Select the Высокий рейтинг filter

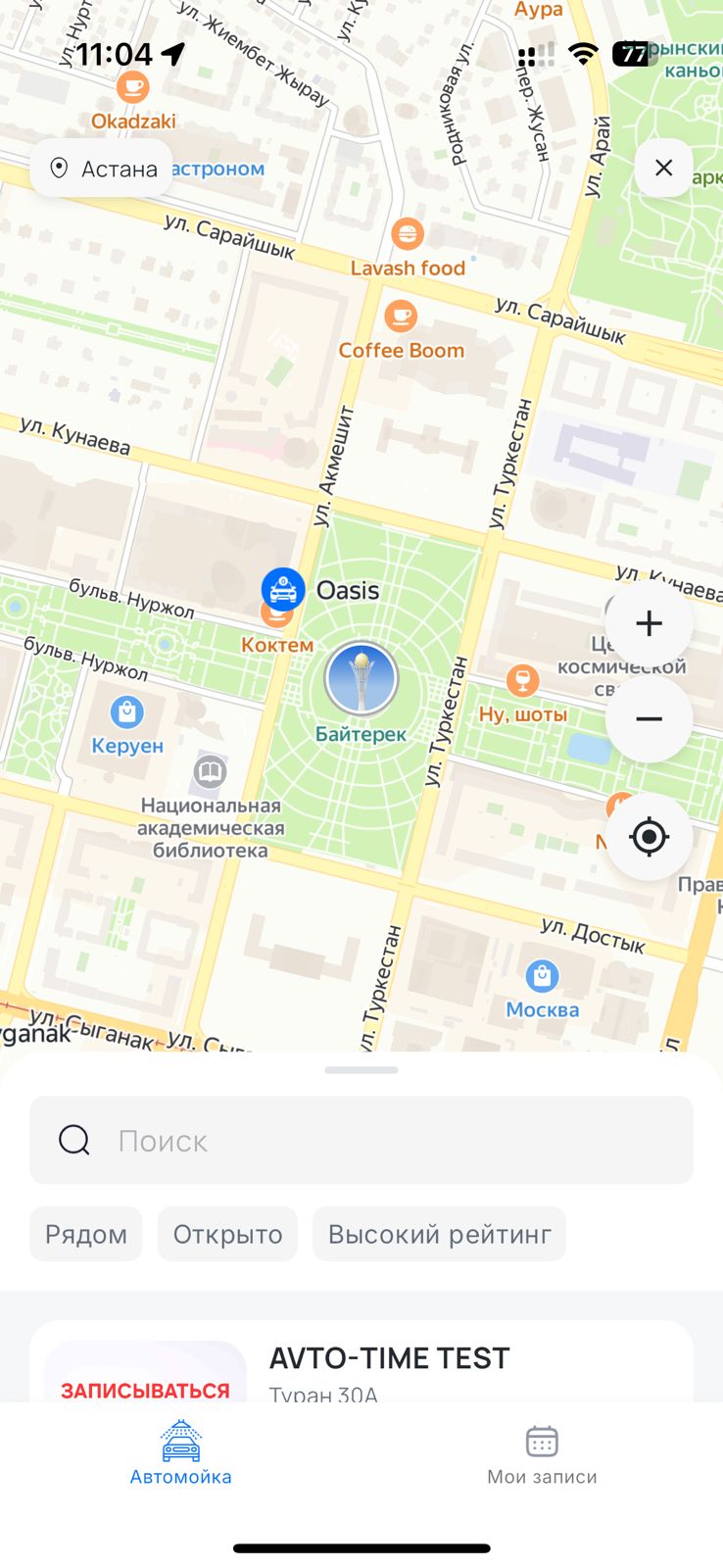(439, 1234)
